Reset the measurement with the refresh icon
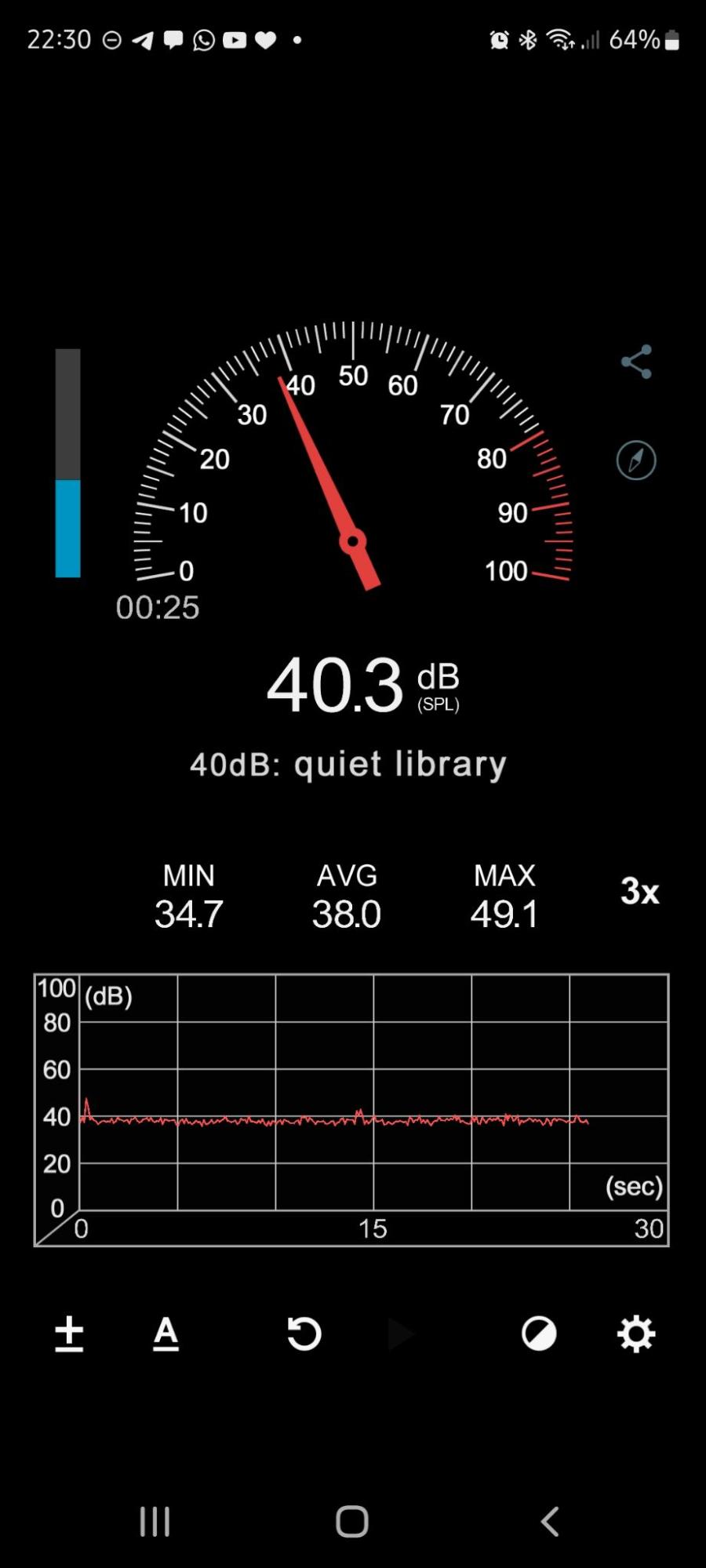The width and height of the screenshot is (706, 1568). (304, 1333)
